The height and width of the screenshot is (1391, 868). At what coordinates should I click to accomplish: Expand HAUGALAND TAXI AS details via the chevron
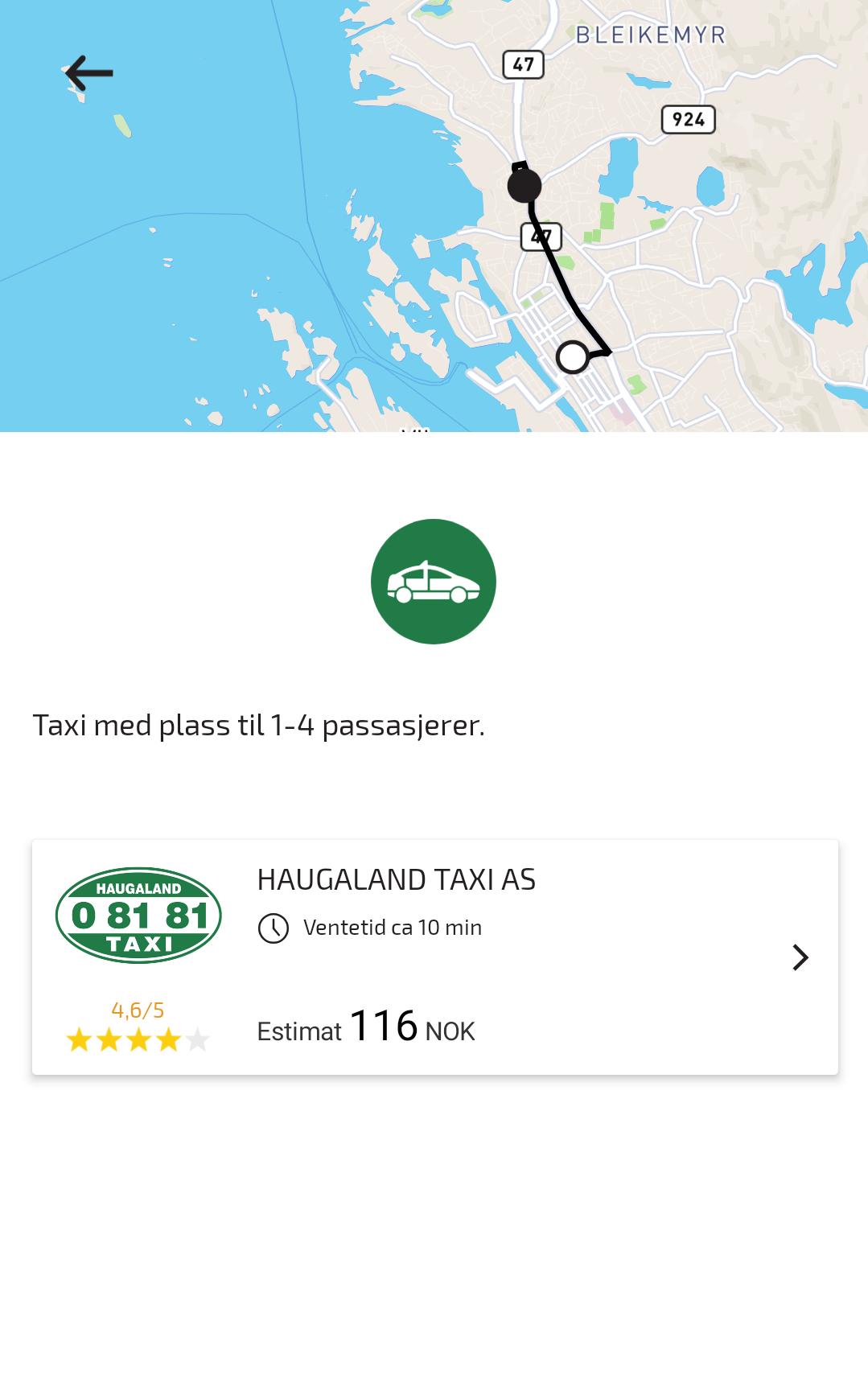[x=800, y=957]
